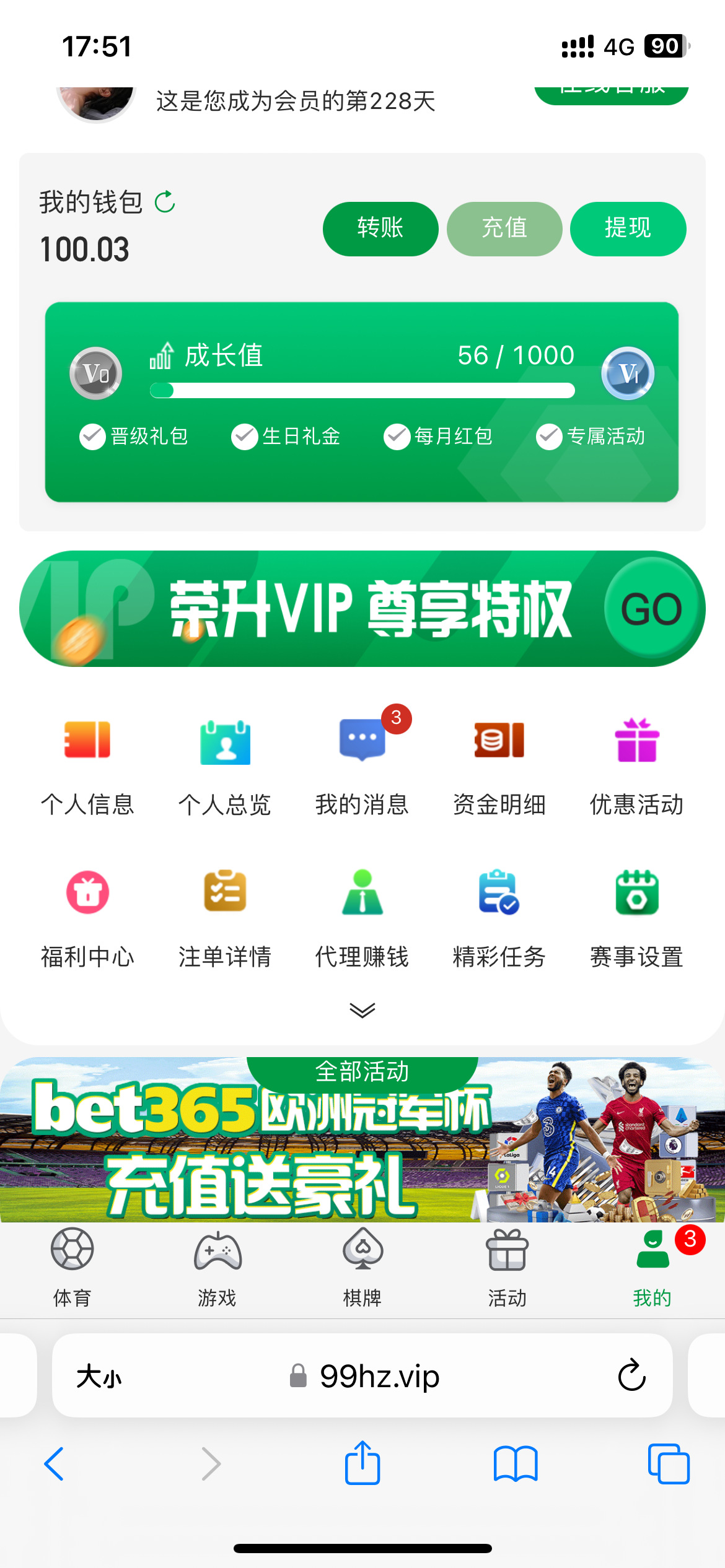Open 我的消息 messages
The height and width of the screenshot is (1568, 725).
tap(362, 767)
